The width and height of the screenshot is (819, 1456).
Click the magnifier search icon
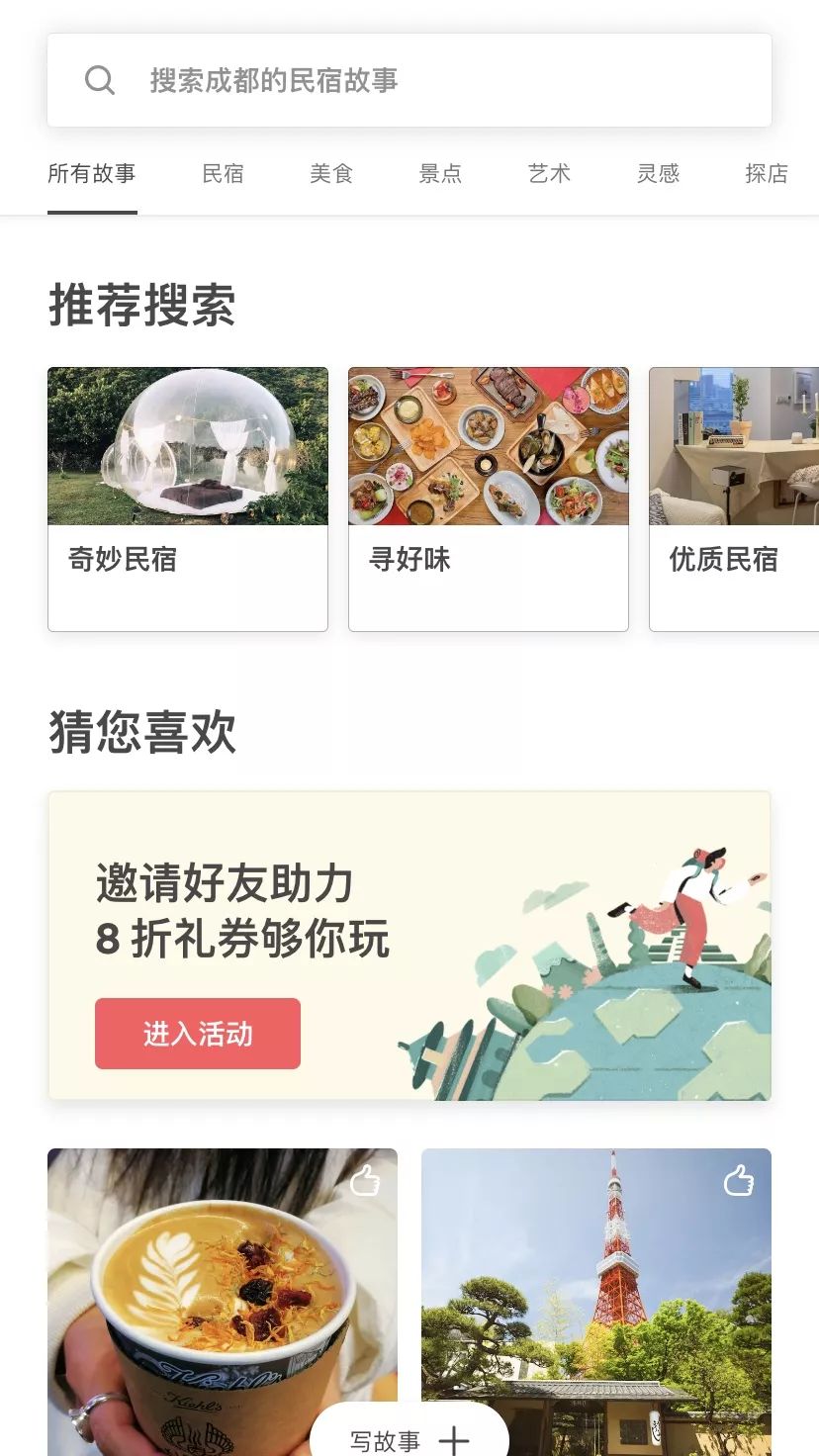click(x=100, y=79)
